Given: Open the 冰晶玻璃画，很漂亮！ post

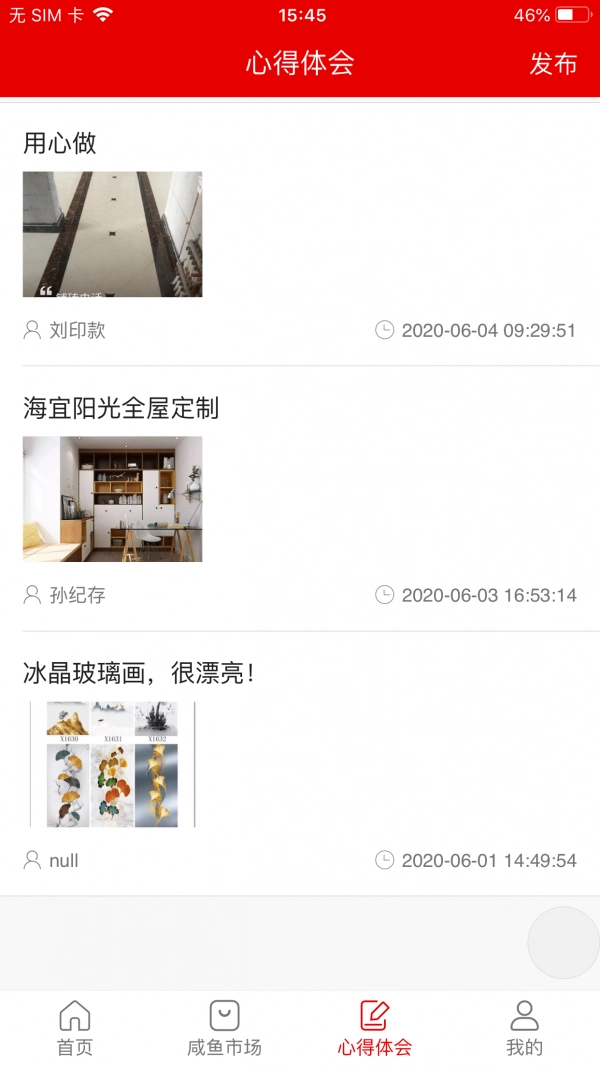Looking at the screenshot, I should tap(139, 673).
